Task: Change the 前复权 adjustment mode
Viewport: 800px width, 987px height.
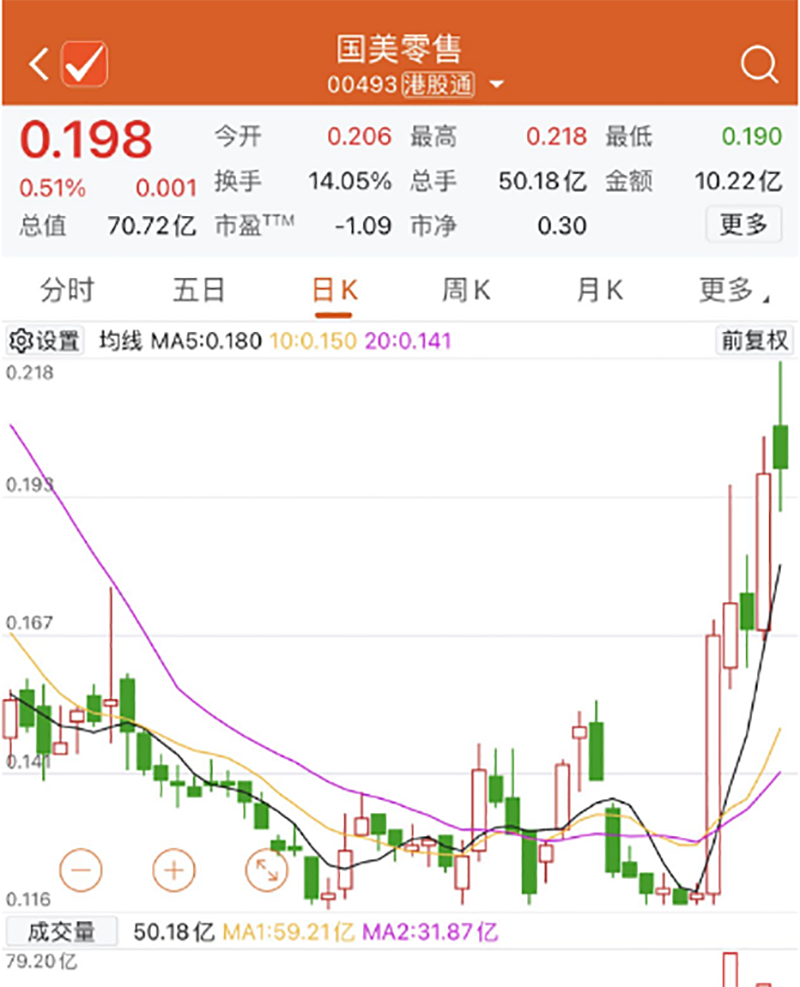Action: point(755,341)
